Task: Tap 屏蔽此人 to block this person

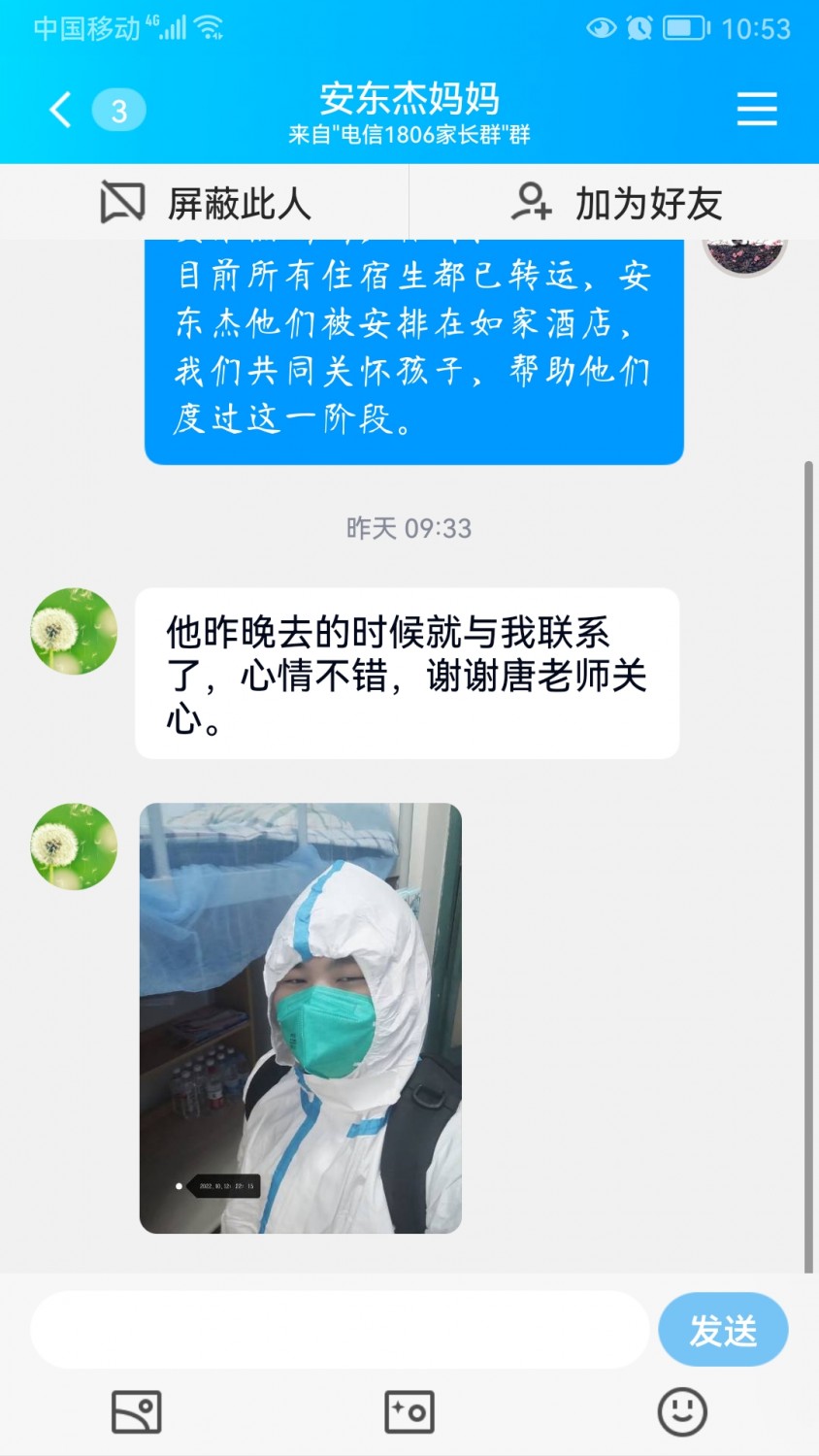Action: coord(205,203)
